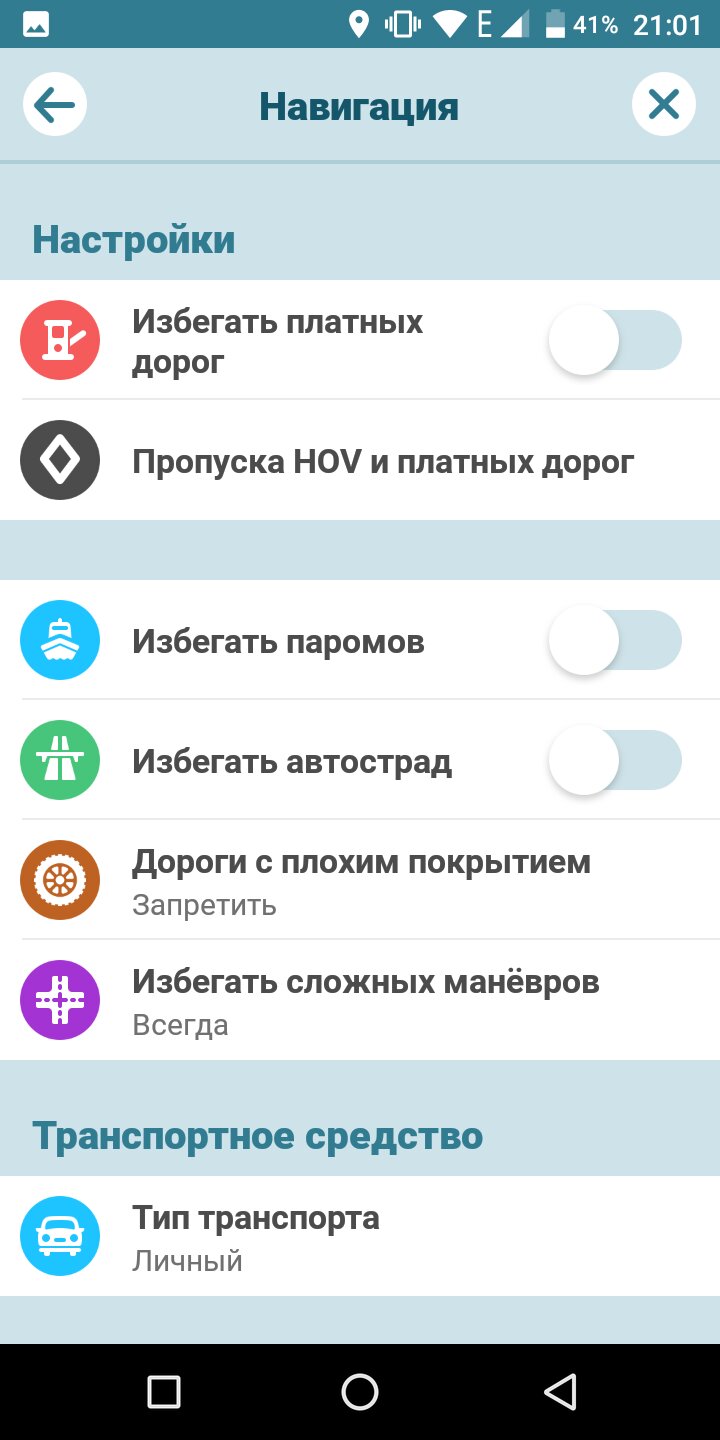The height and width of the screenshot is (1440, 720).
Task: Toggle Избегать паромов switch
Action: pos(615,640)
